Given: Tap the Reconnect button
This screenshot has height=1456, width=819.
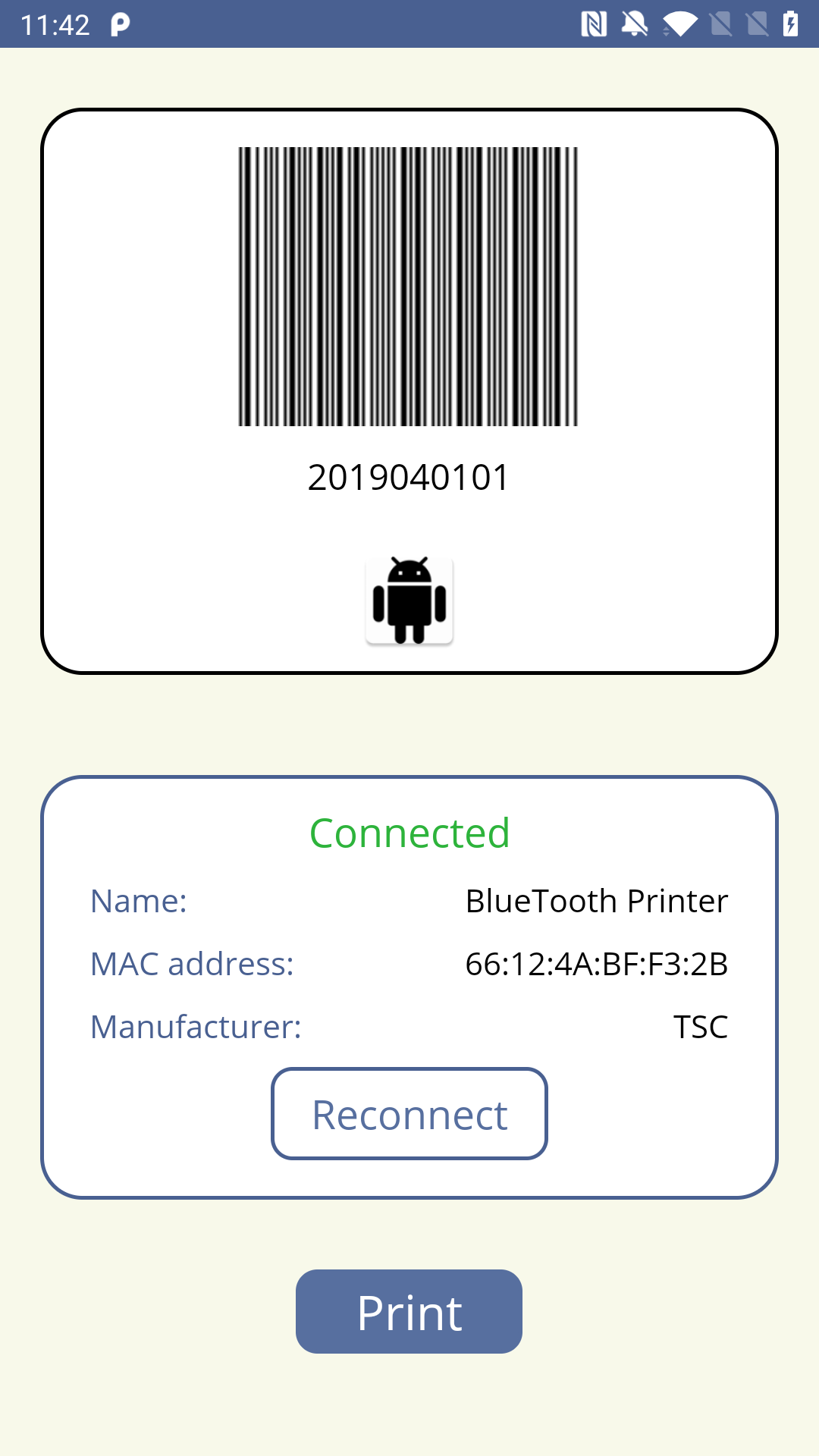Looking at the screenshot, I should 409,1114.
